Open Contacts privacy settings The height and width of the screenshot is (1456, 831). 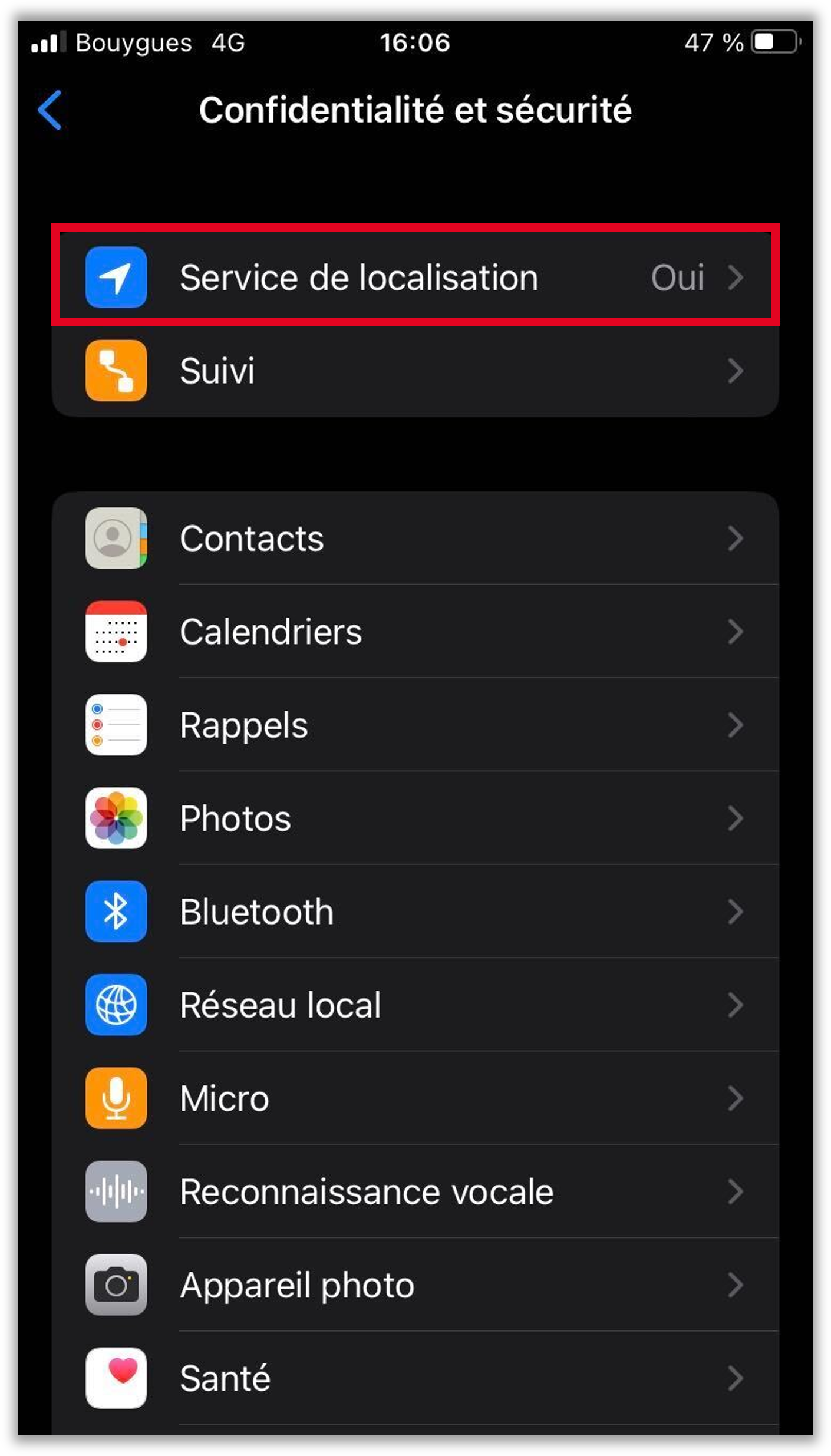point(415,538)
